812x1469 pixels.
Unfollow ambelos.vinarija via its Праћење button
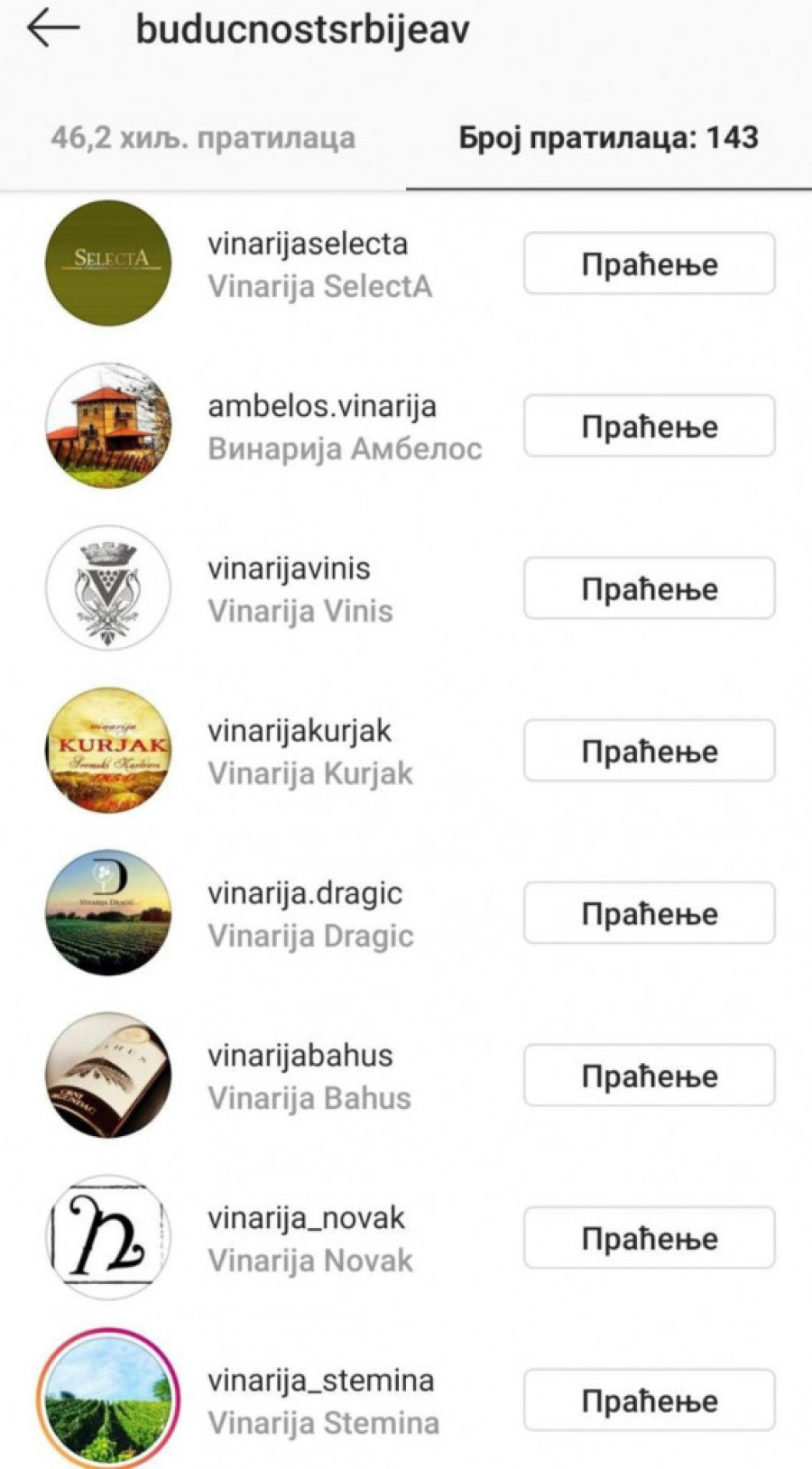pyautogui.click(x=649, y=426)
